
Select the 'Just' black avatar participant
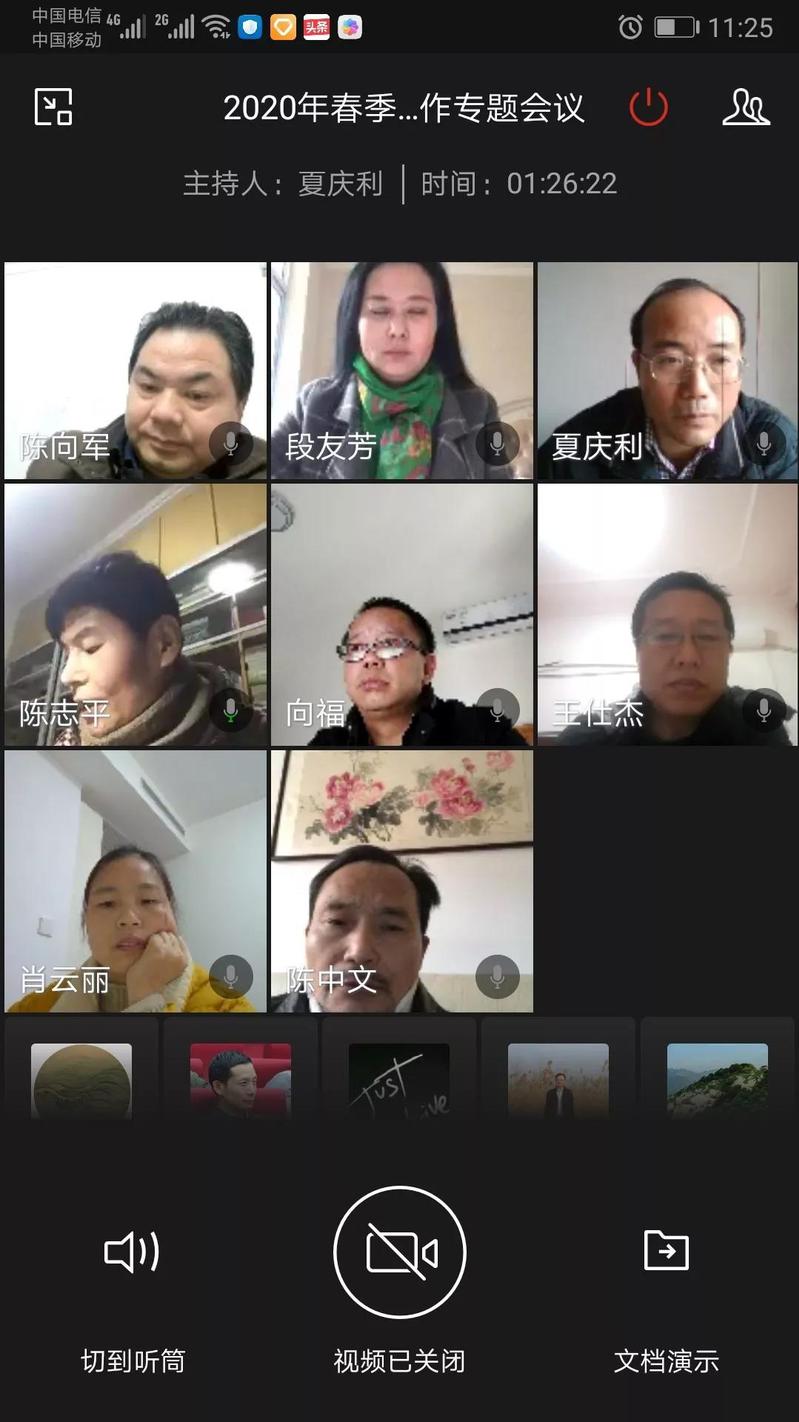[x=399, y=1080]
